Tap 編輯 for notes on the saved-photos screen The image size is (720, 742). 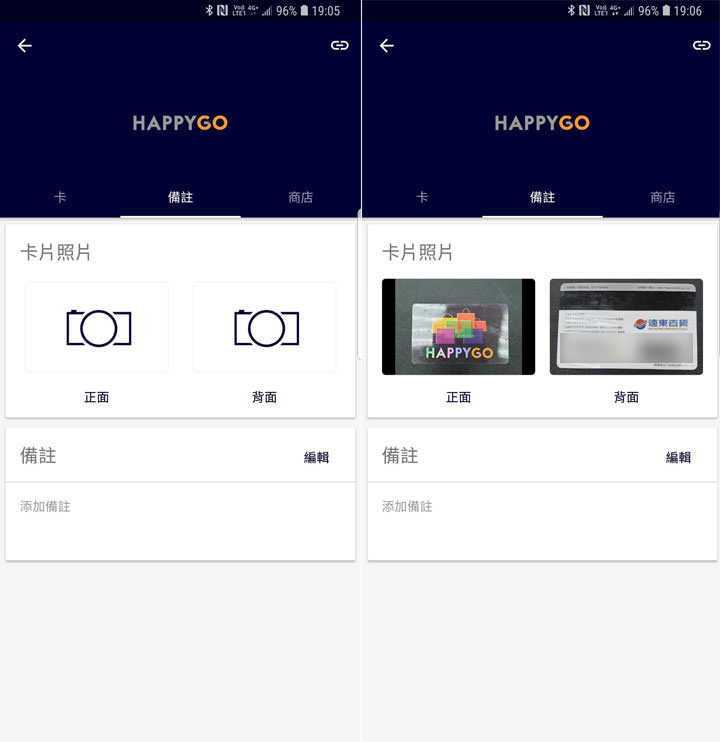pyautogui.click(x=678, y=457)
